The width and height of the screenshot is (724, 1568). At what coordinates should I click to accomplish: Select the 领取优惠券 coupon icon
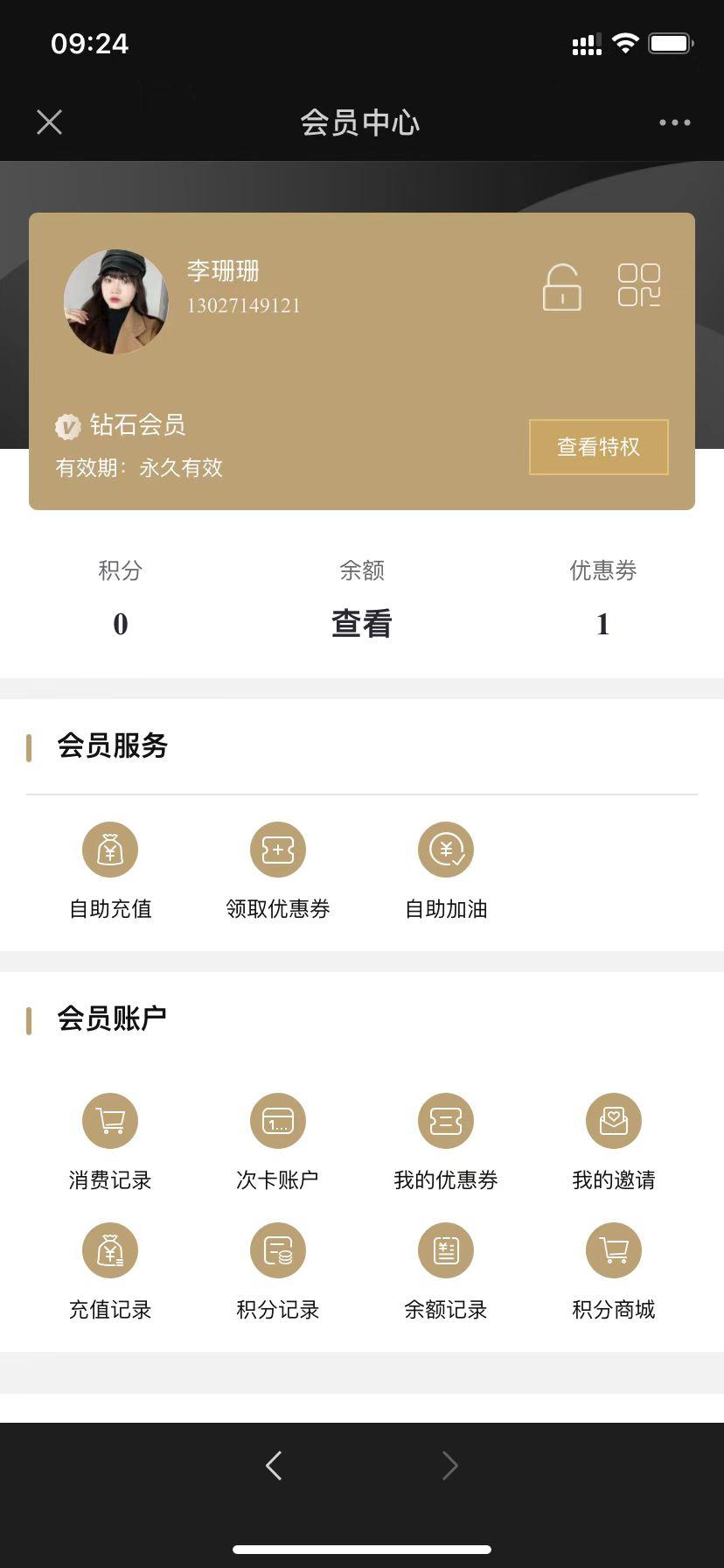pos(277,849)
